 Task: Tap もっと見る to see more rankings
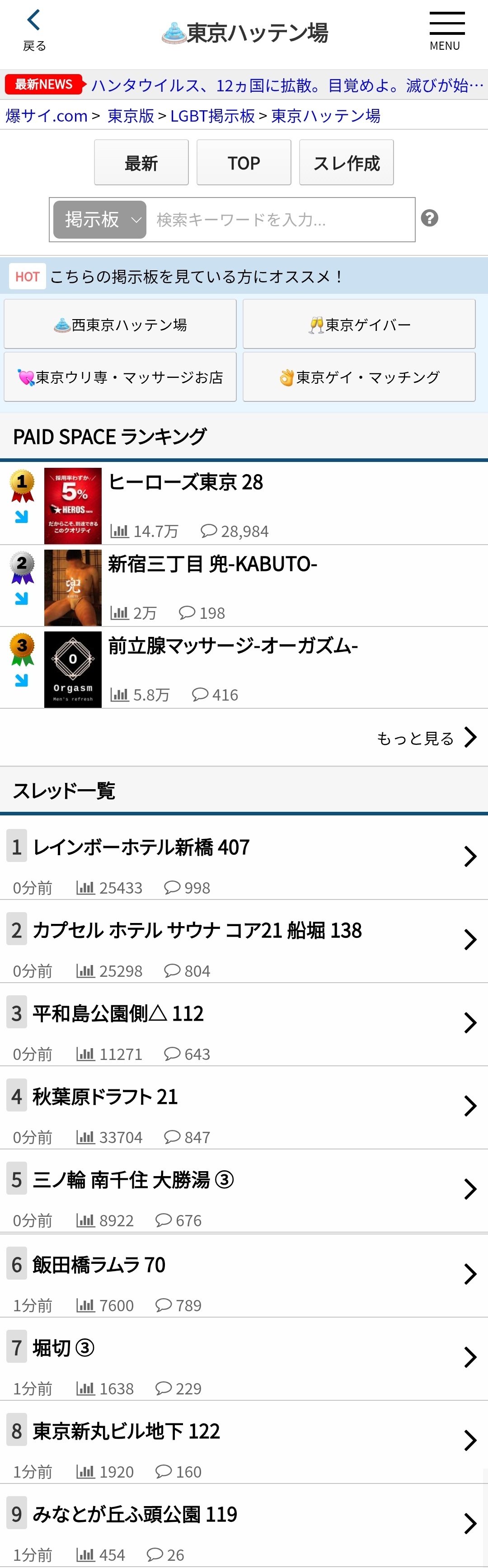tap(427, 738)
